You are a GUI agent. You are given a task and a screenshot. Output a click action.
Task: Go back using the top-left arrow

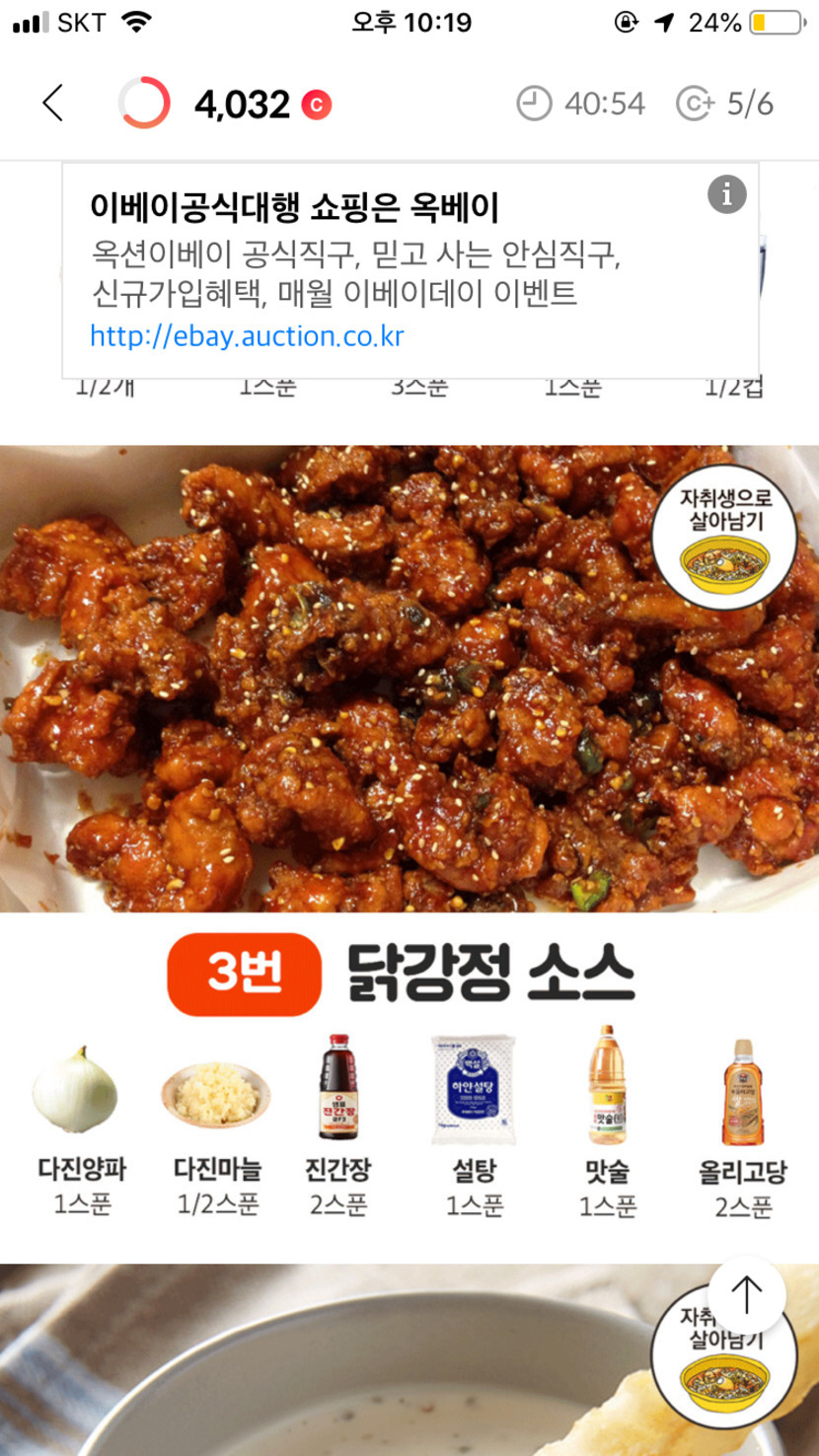coord(53,104)
